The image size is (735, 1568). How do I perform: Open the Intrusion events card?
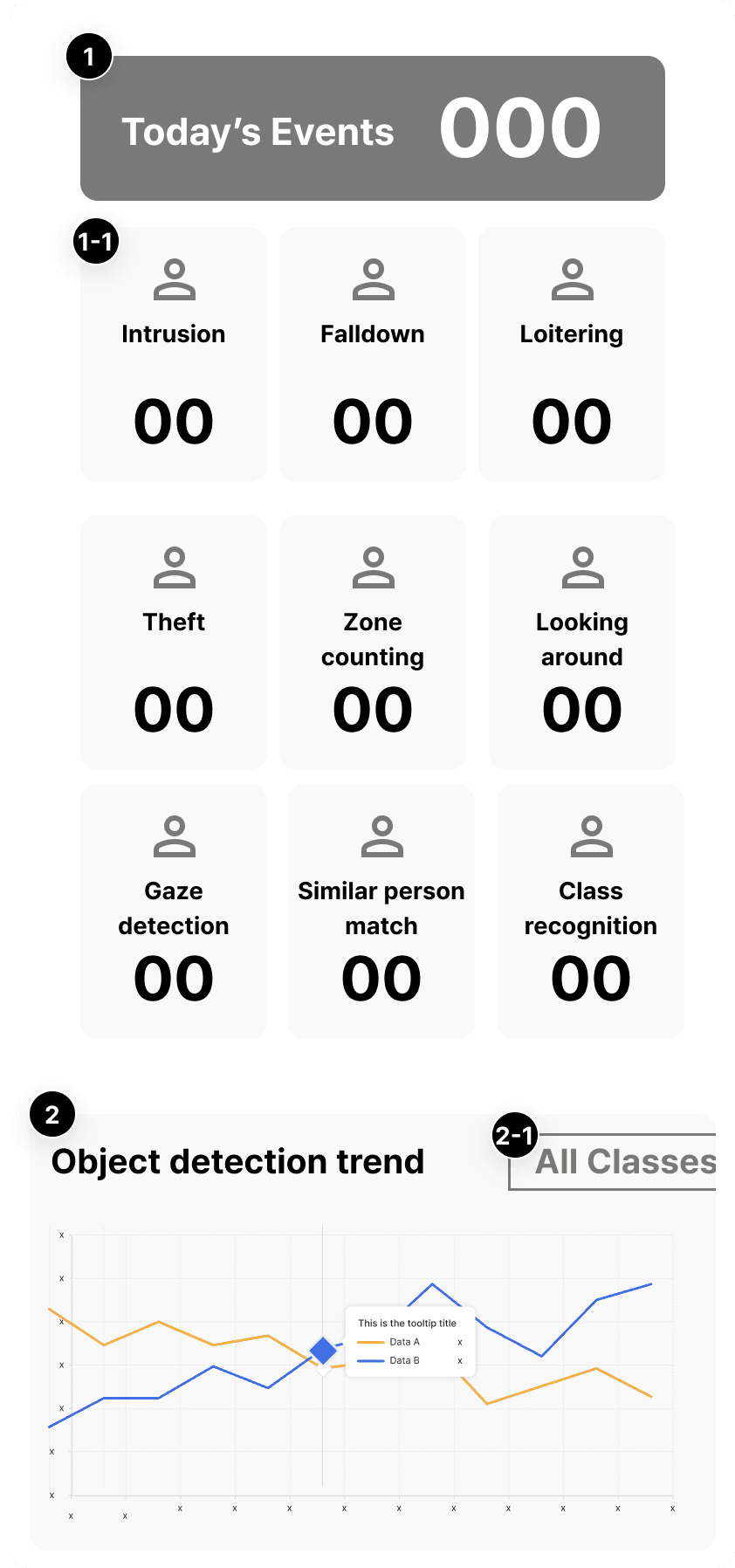174,354
